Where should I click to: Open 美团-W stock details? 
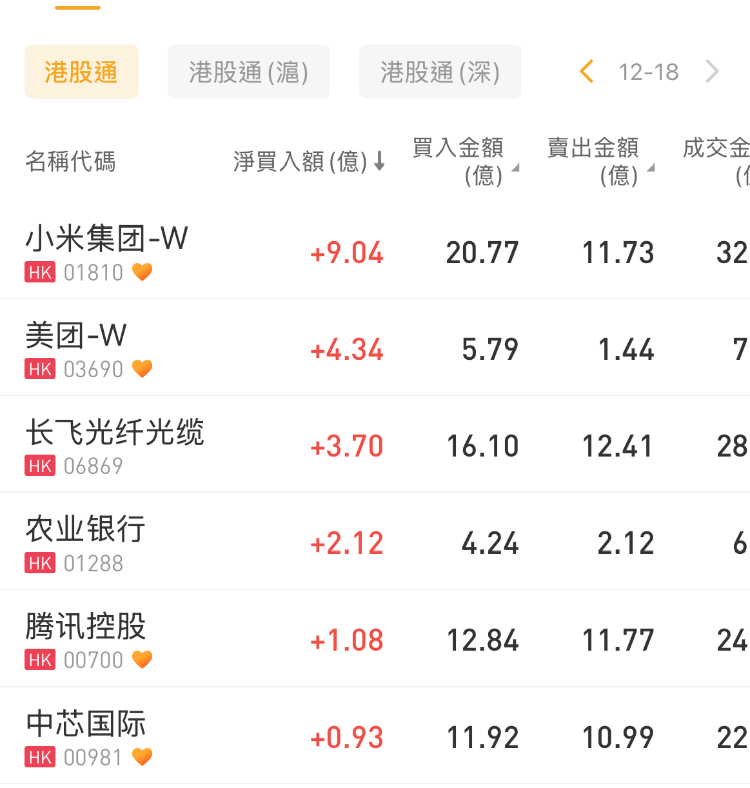(77, 348)
